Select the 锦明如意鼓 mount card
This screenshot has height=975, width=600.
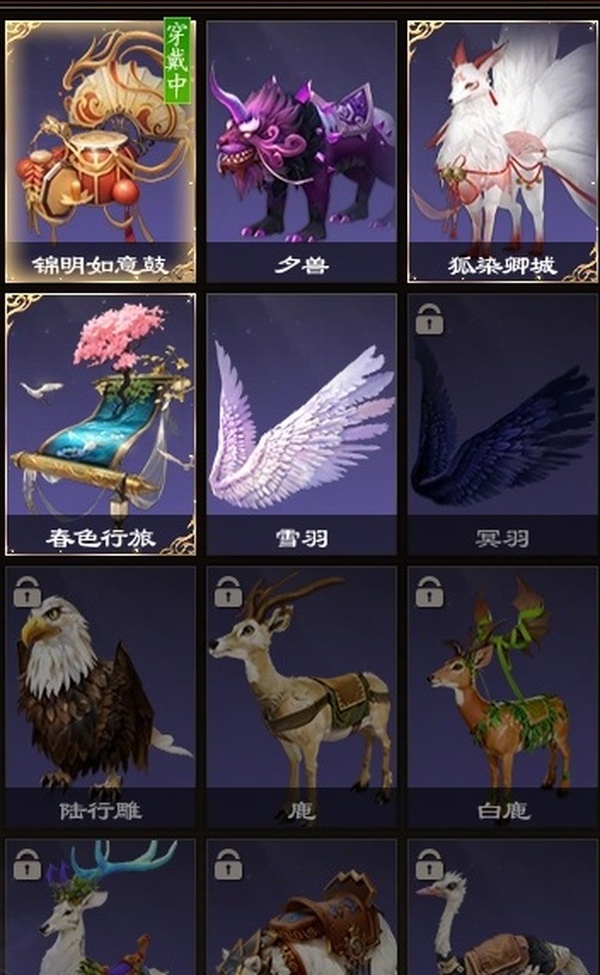point(100,150)
